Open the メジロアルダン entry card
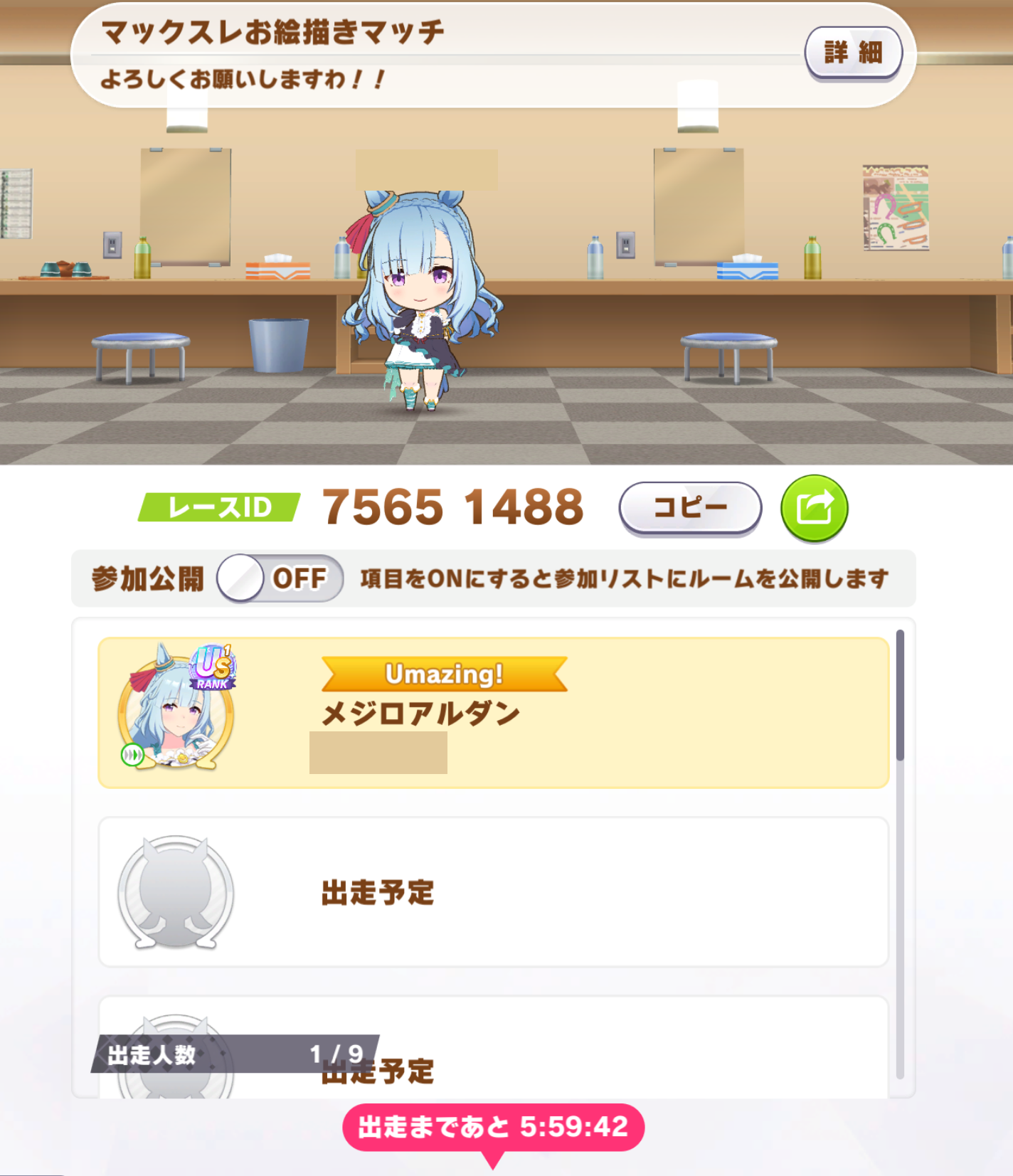Screen dimensions: 1013x1176 (x=493, y=713)
